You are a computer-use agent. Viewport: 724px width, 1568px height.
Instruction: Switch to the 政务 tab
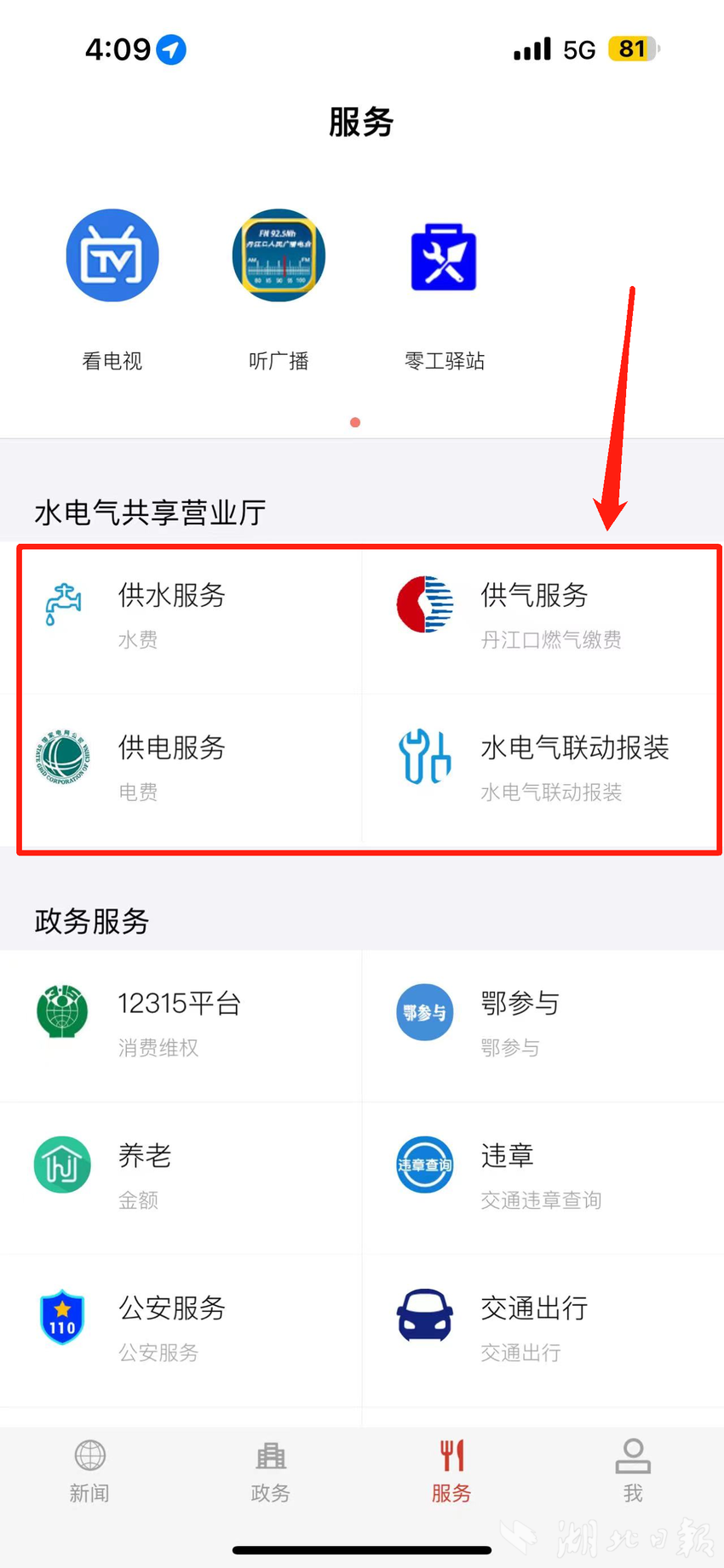(271, 1472)
